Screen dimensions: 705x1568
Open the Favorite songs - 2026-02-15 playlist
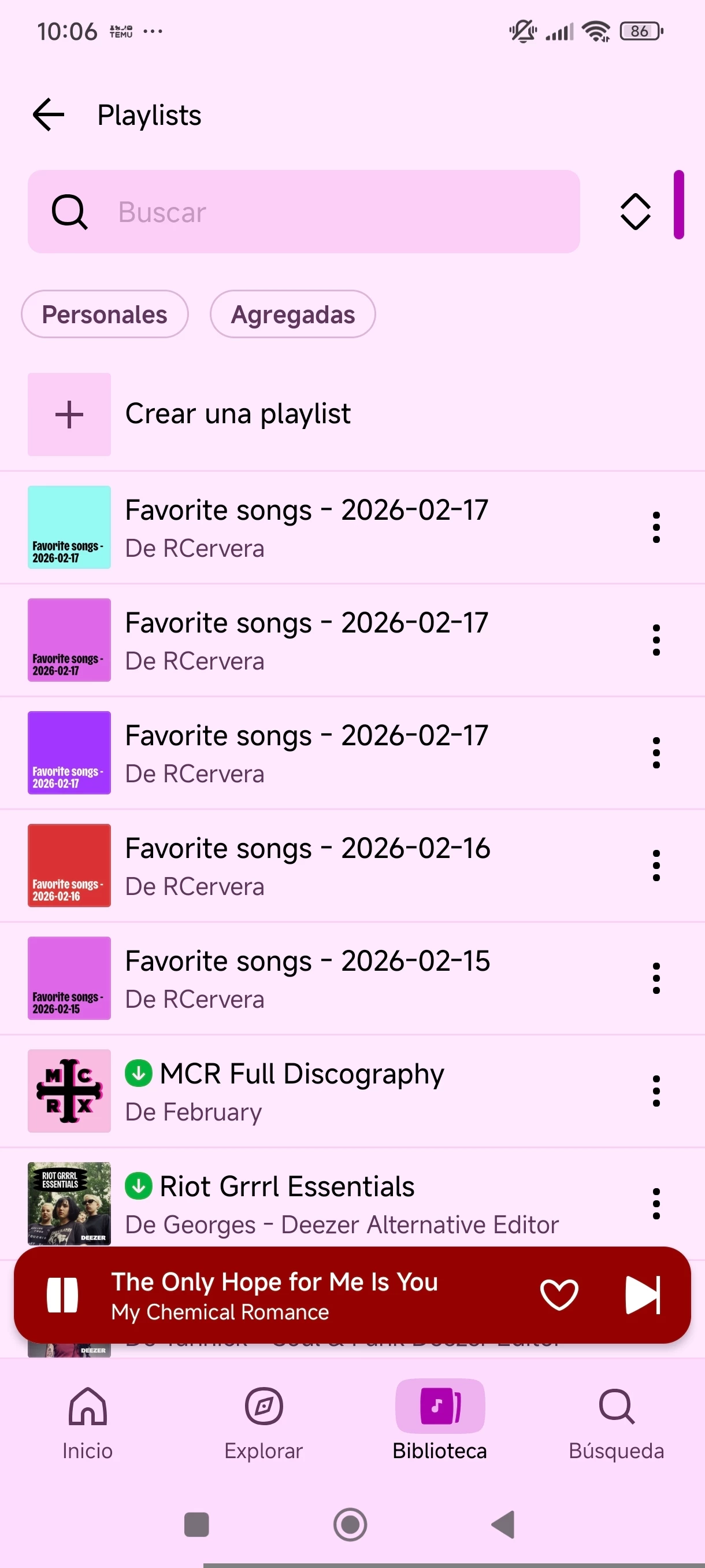click(x=307, y=978)
